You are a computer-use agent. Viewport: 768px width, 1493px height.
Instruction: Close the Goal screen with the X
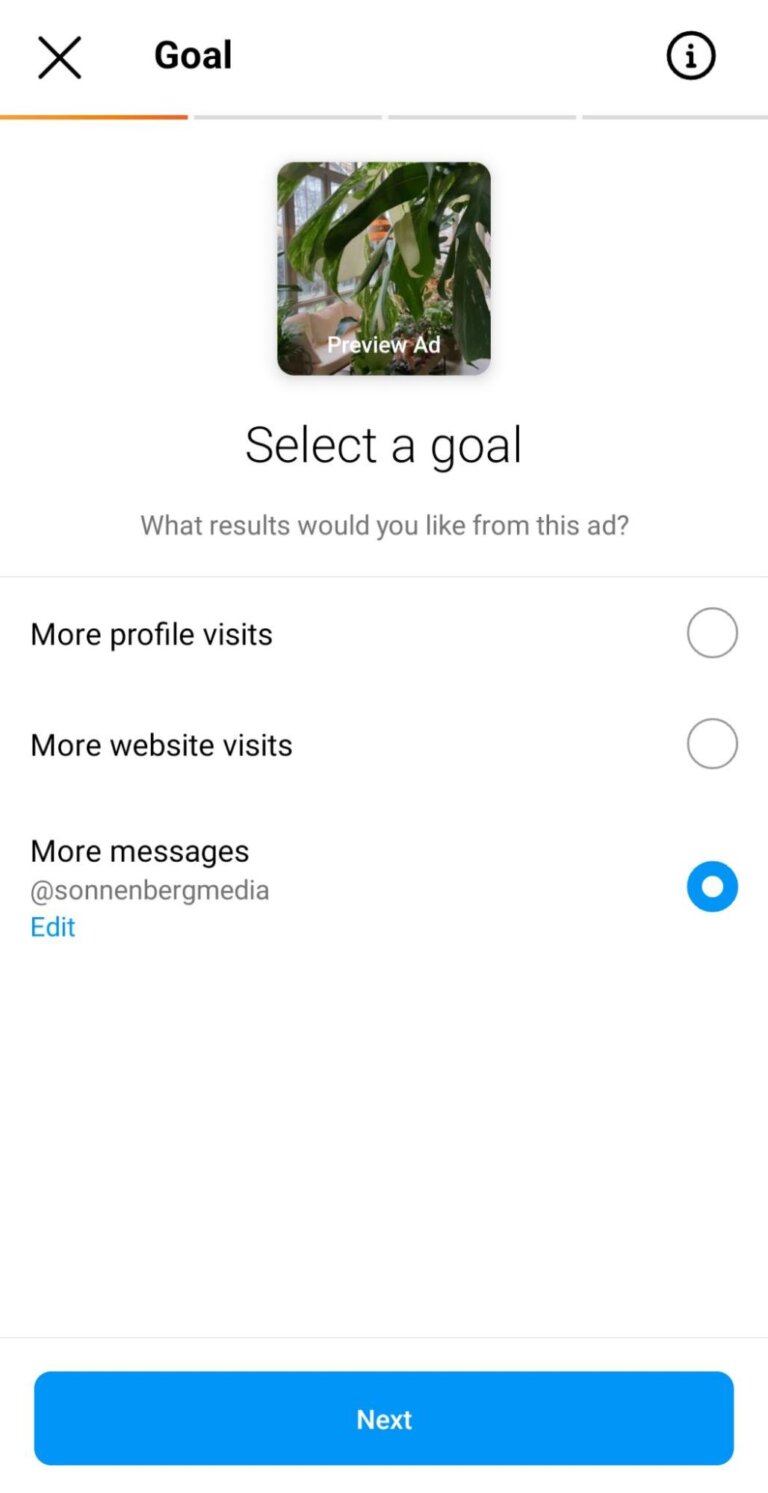(x=59, y=57)
